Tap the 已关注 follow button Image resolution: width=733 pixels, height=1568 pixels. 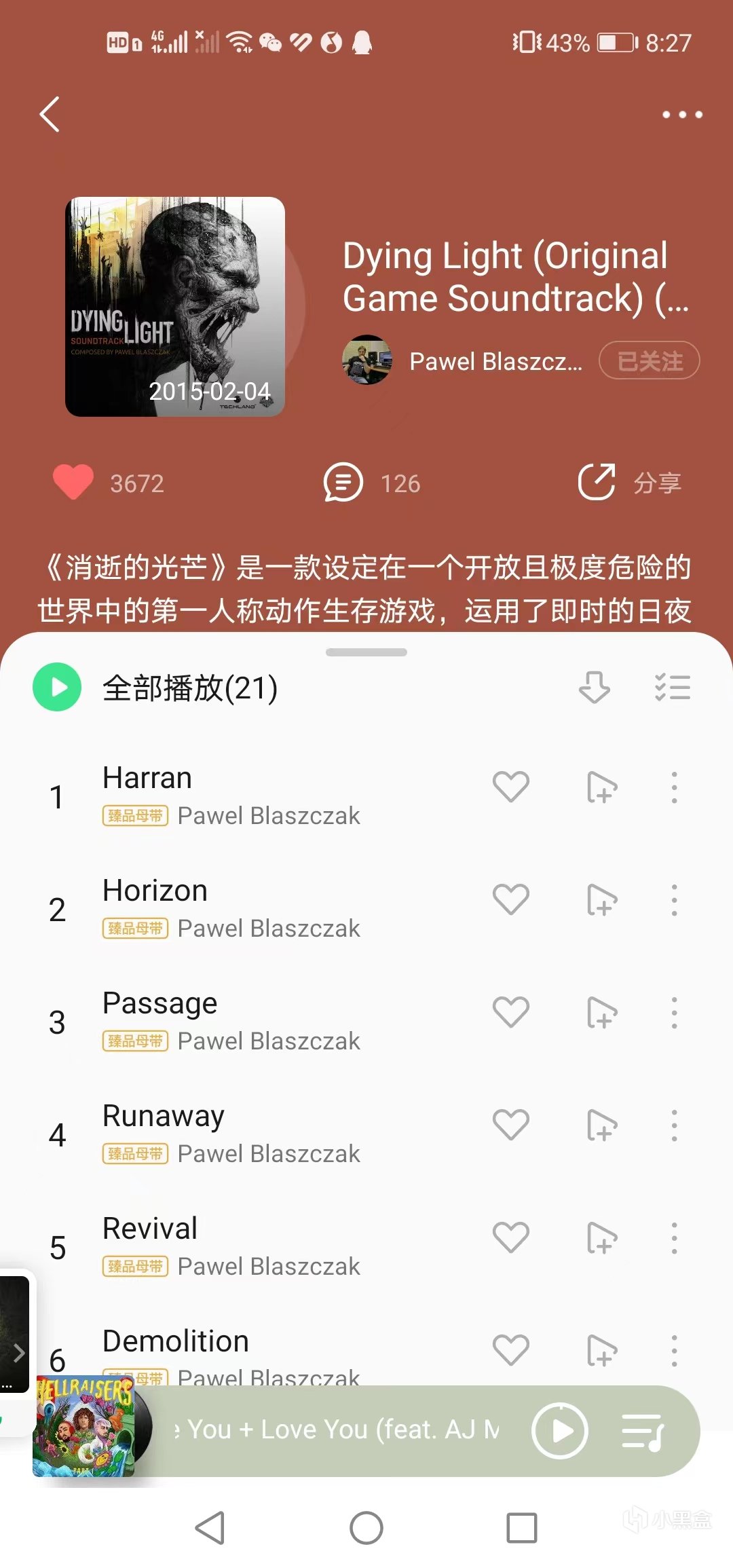[649, 360]
